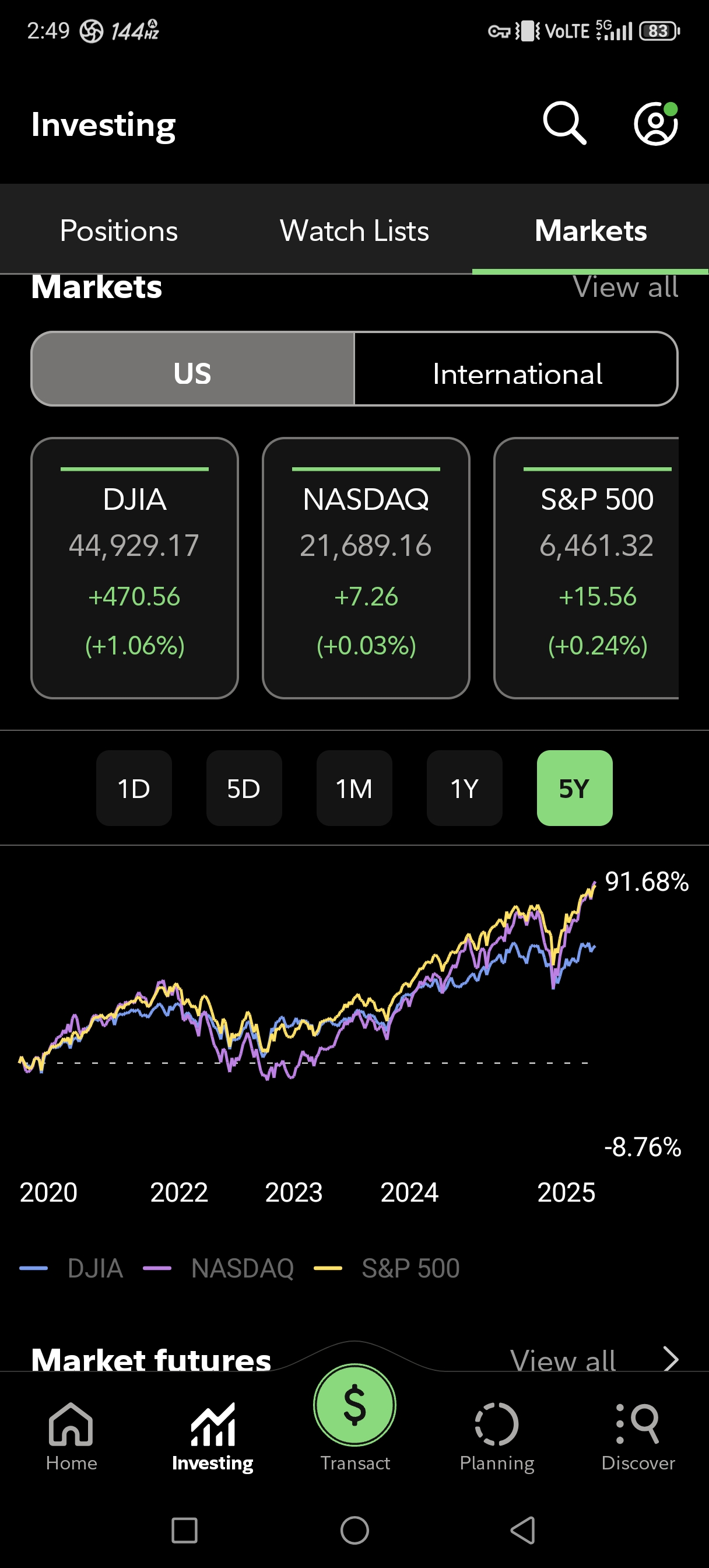Tap the Transact dollar button
The height and width of the screenshot is (1568, 709).
355,1406
